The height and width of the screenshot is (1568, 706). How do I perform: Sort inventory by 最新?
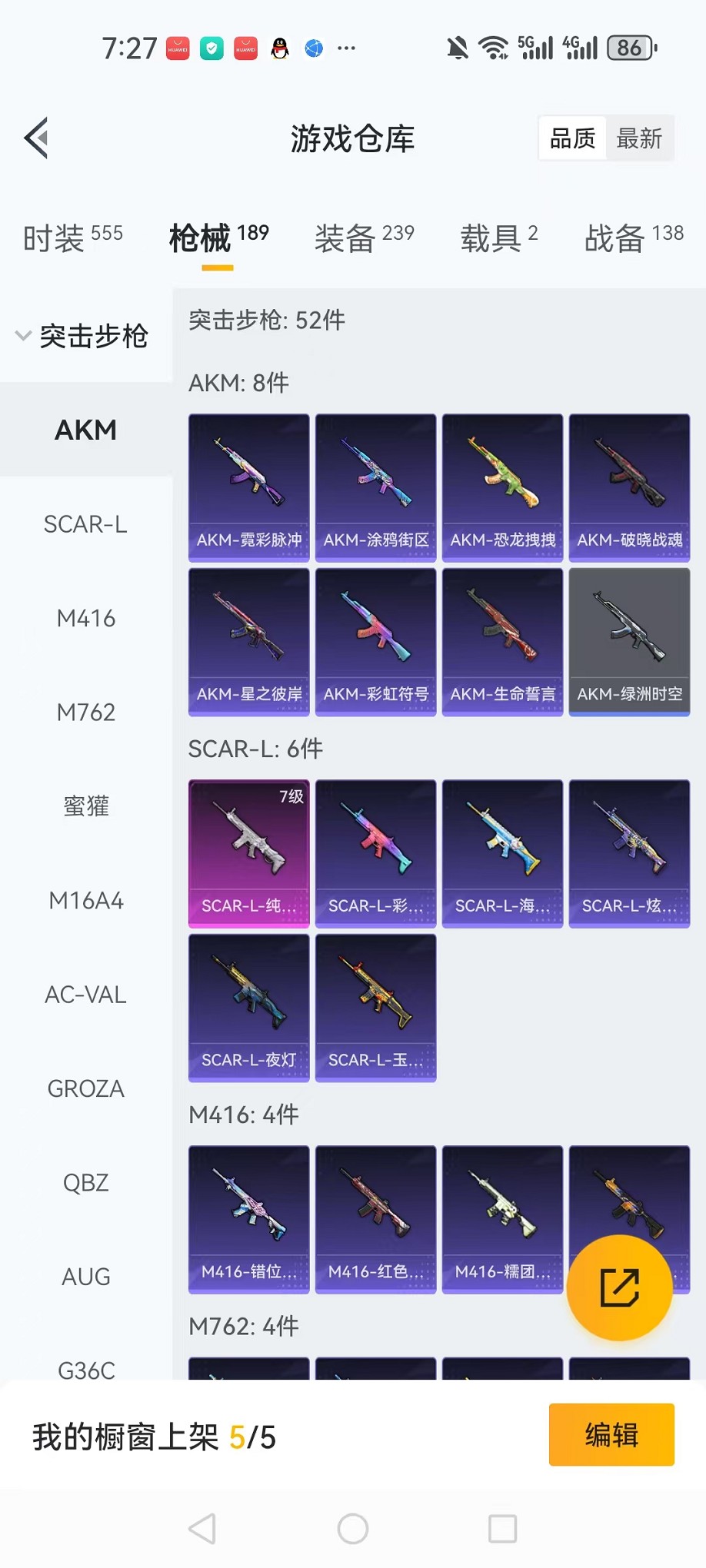click(639, 138)
